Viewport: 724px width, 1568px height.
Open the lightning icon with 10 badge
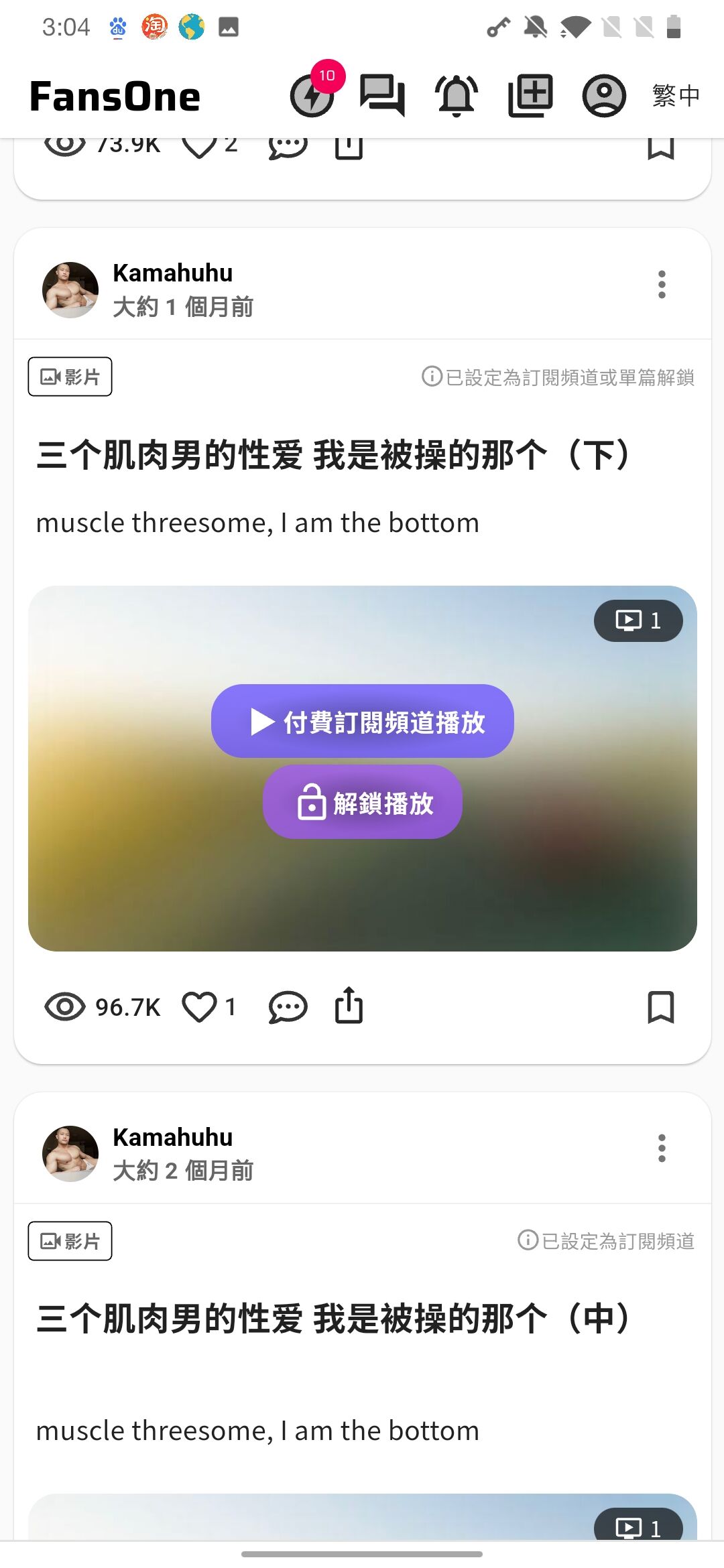312,96
